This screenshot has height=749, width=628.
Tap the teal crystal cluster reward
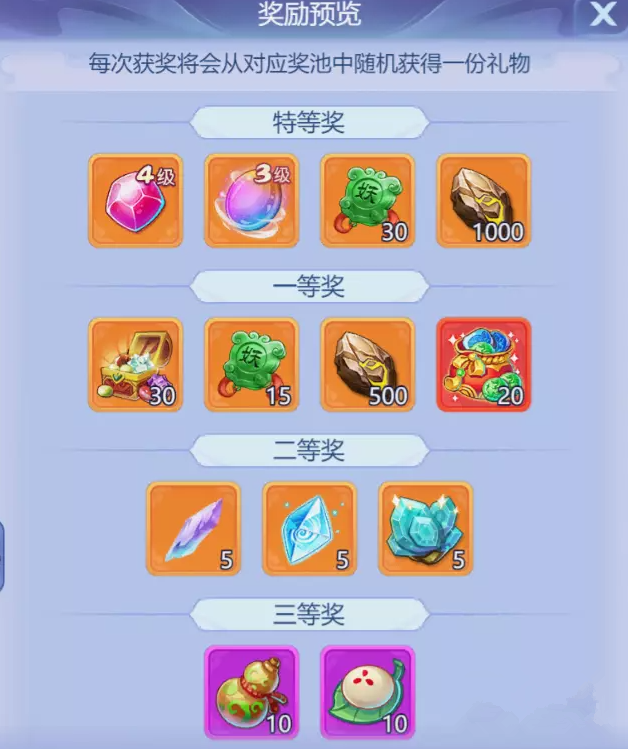point(425,528)
